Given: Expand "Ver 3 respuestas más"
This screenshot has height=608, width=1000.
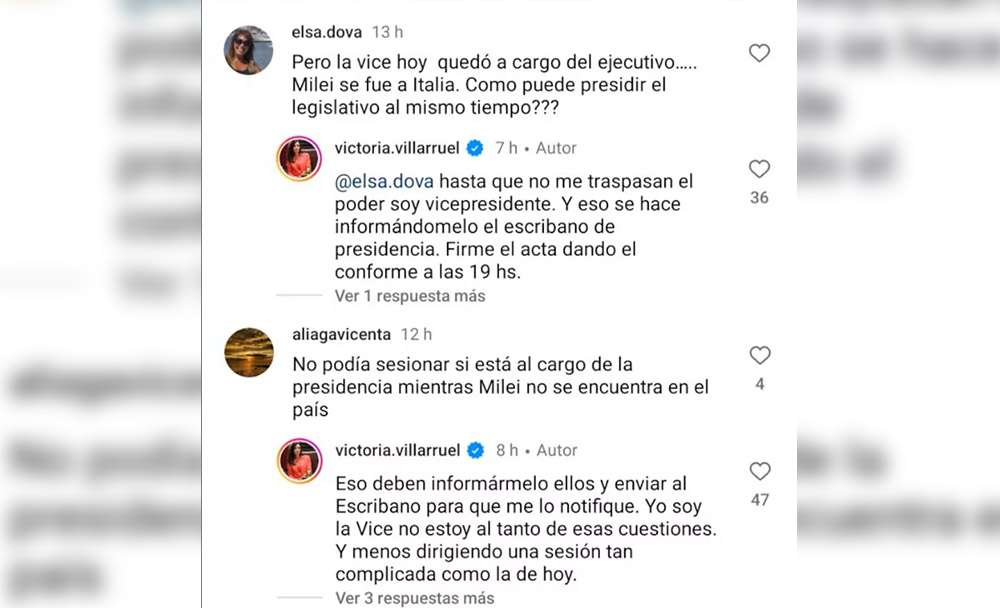Looking at the screenshot, I should (x=414, y=598).
